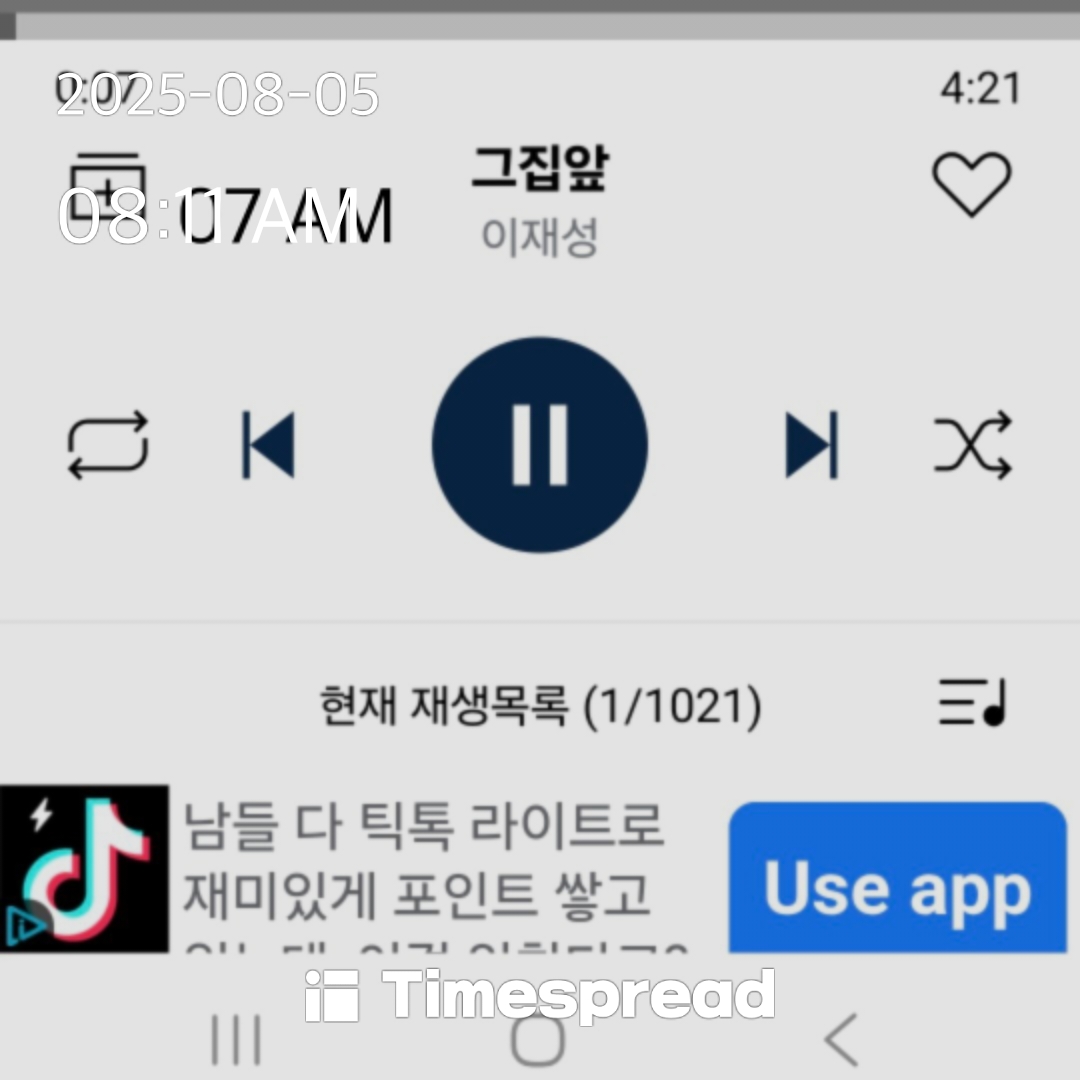This screenshot has width=1080, height=1080.
Task: Like the song 그집앞
Action: tap(971, 185)
